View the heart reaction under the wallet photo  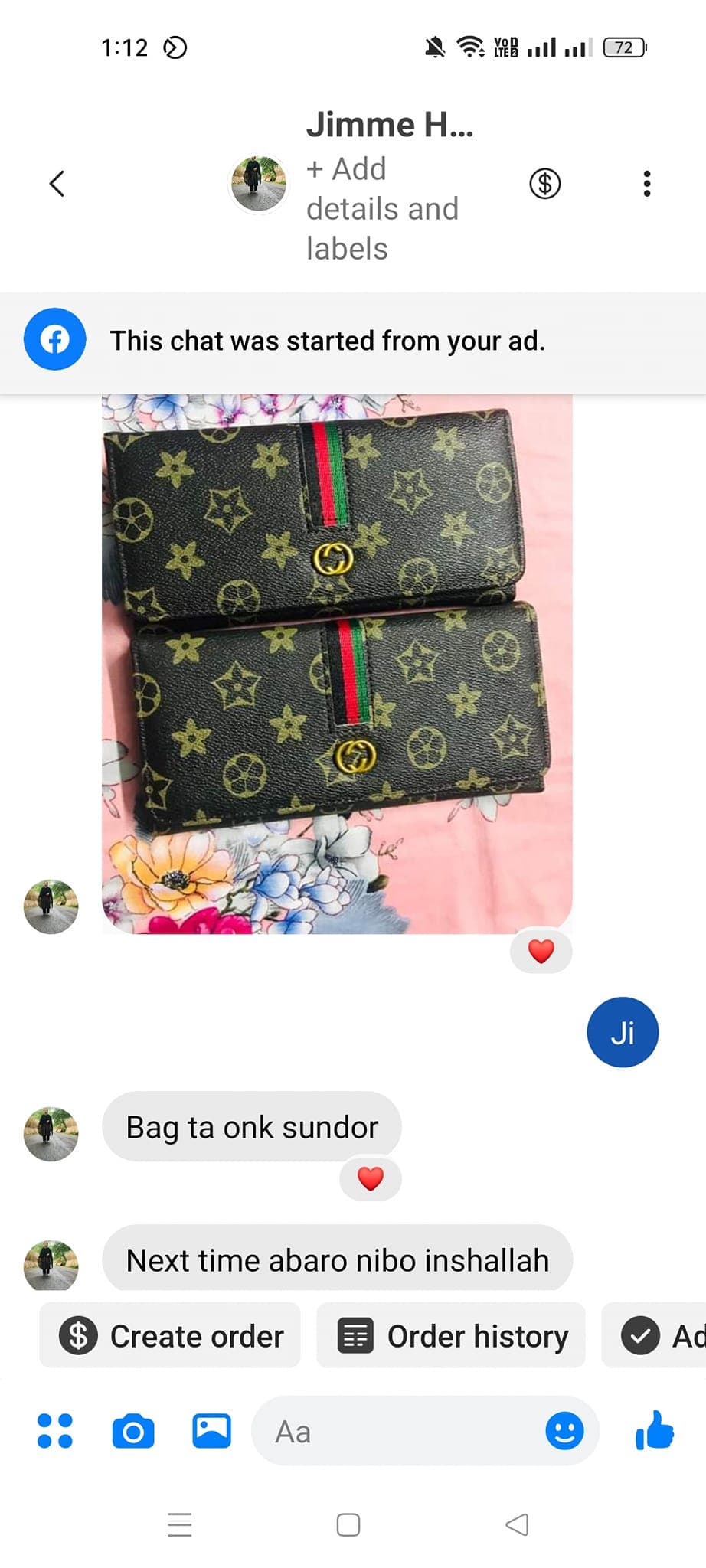click(x=541, y=952)
